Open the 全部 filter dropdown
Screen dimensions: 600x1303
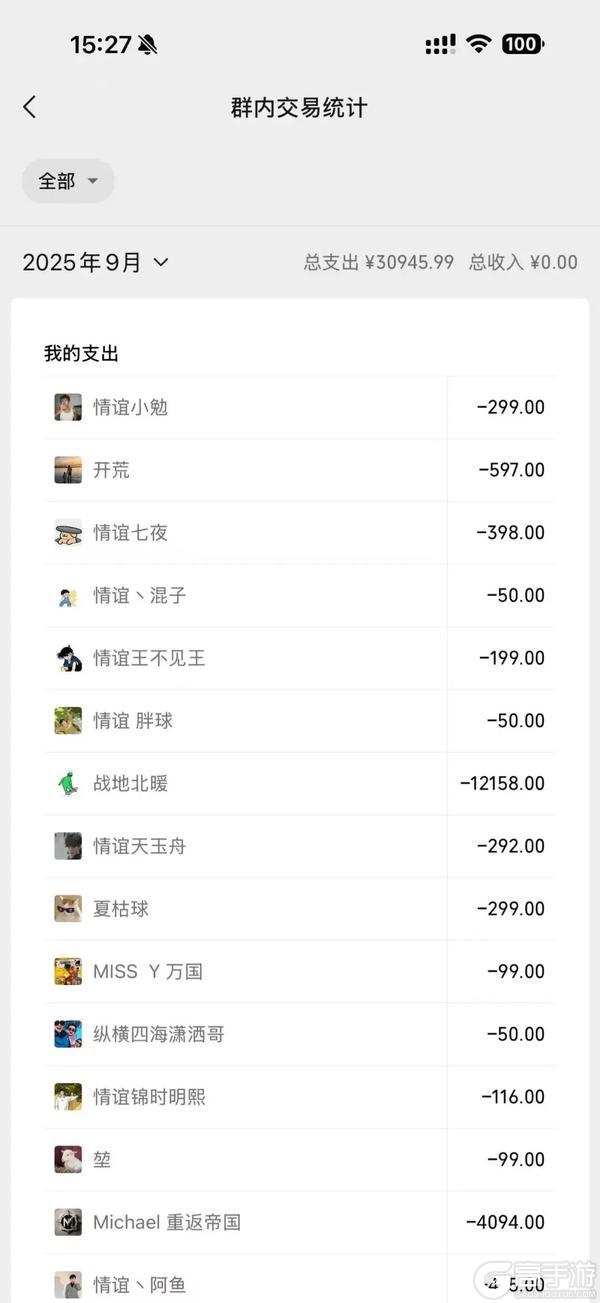[x=68, y=181]
